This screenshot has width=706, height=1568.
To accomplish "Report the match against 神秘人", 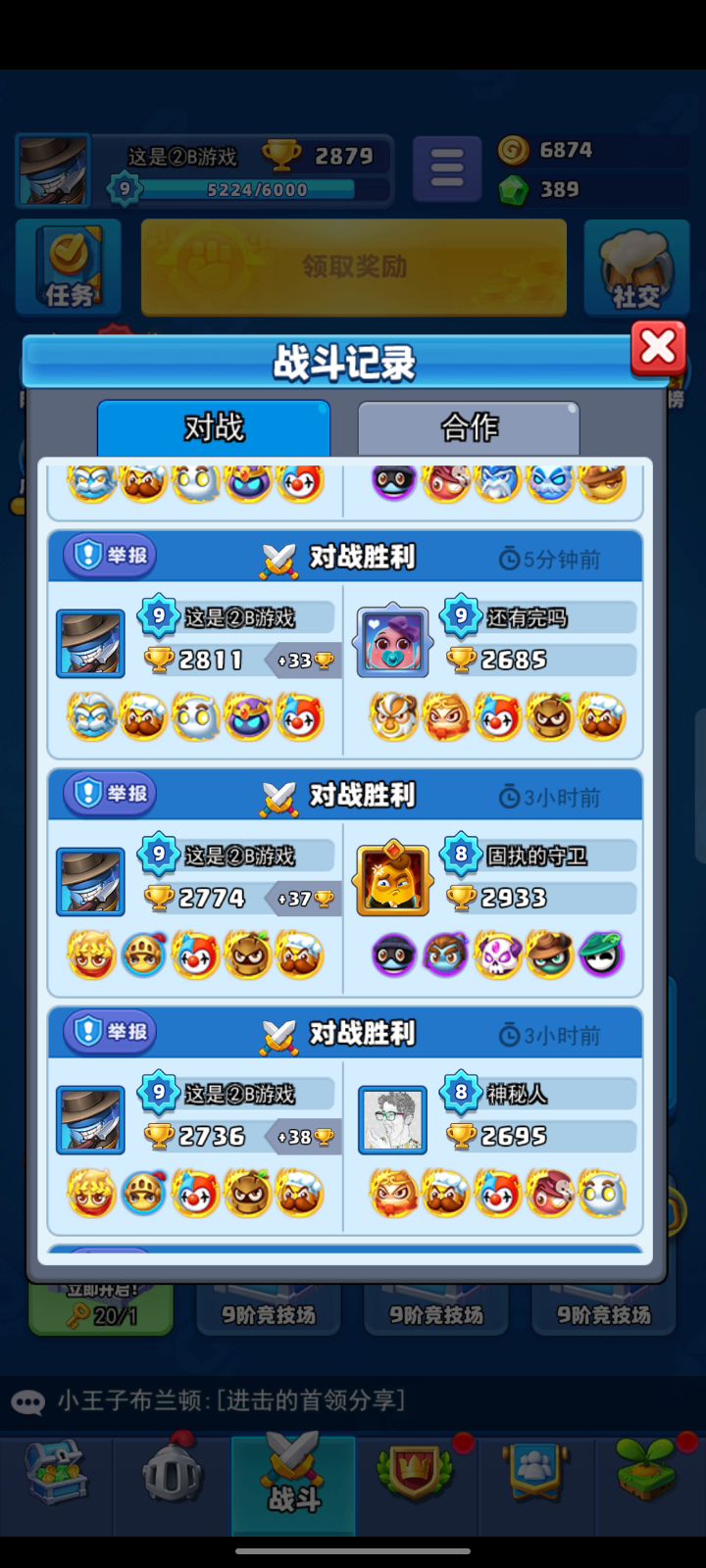I will pos(110,1032).
